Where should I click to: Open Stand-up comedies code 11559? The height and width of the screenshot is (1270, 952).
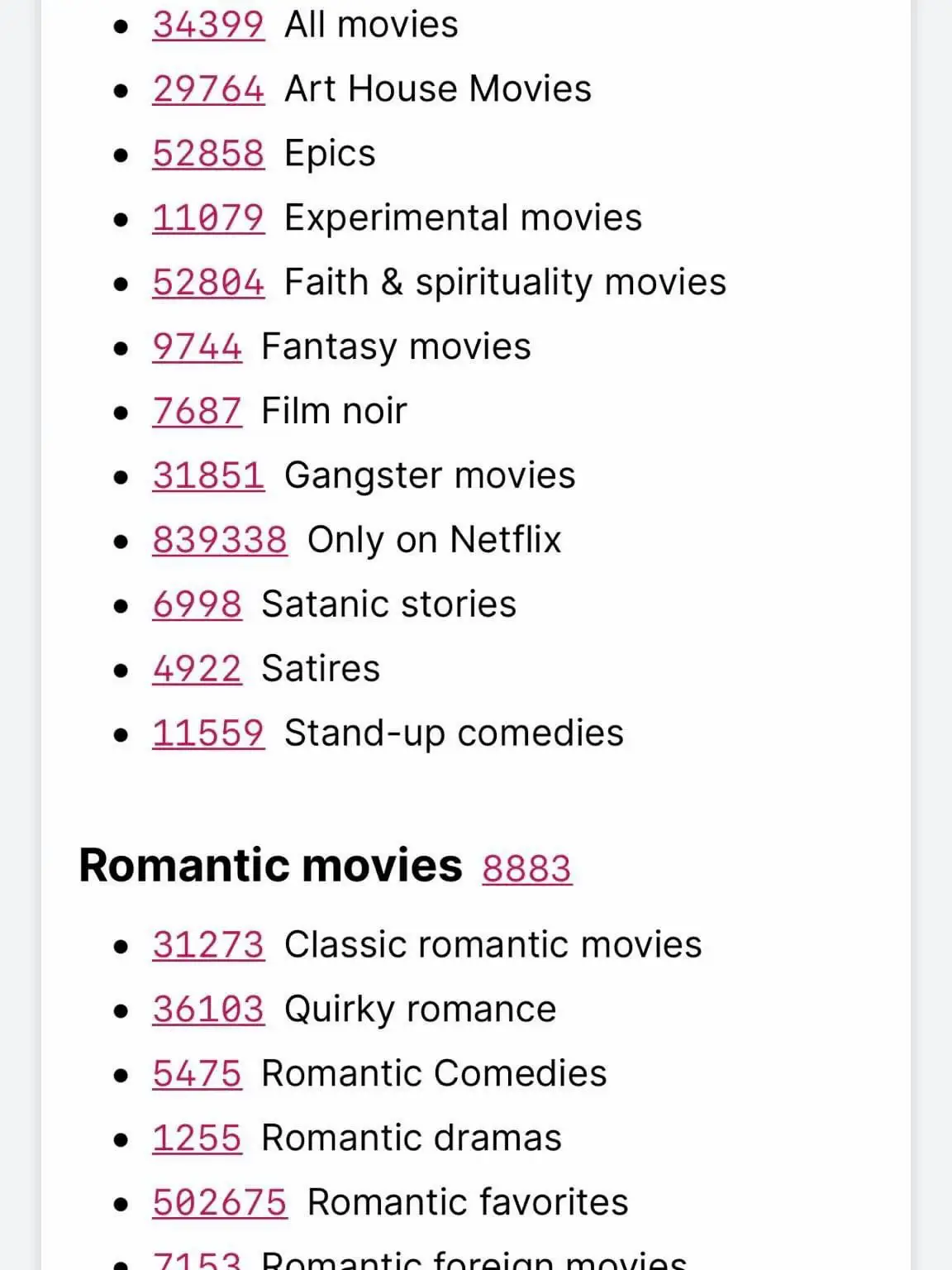tap(208, 732)
